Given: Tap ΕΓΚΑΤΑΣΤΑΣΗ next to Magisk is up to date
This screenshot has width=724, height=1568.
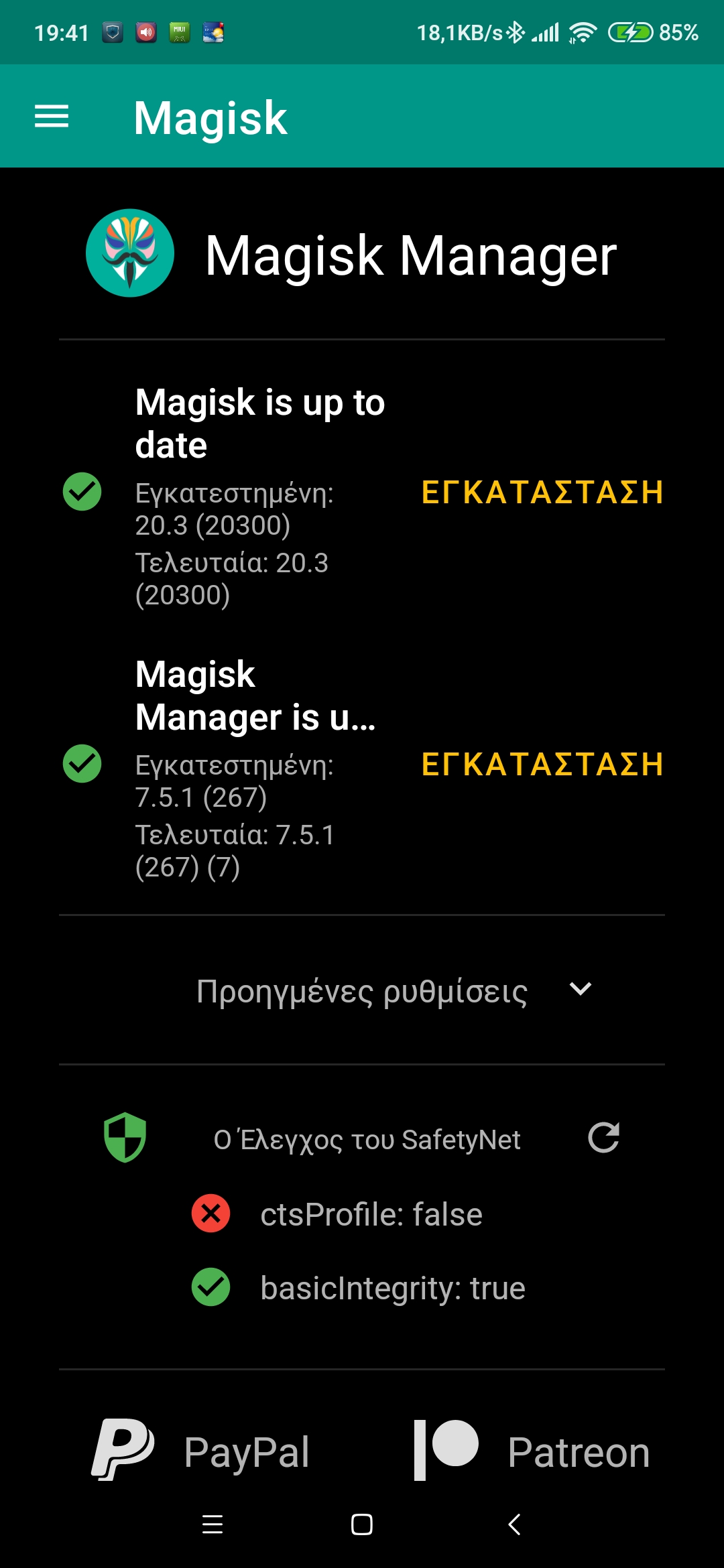Looking at the screenshot, I should (x=542, y=493).
